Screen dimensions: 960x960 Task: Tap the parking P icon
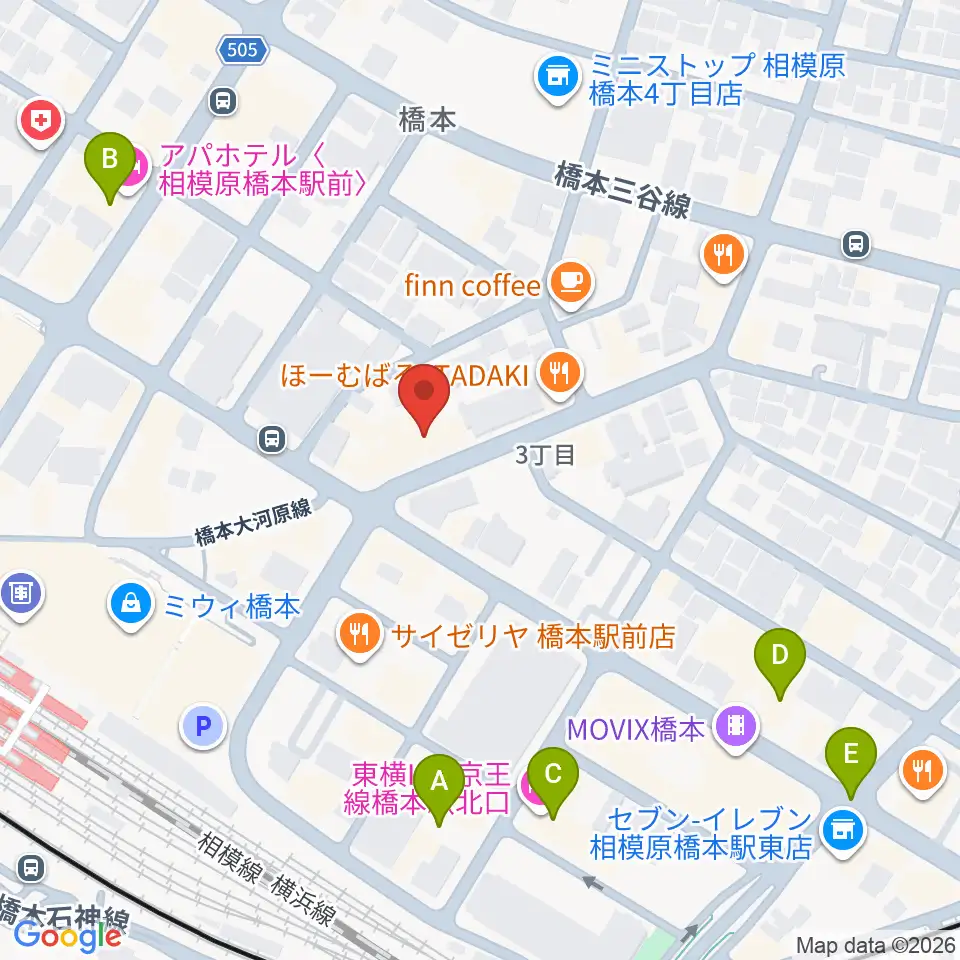[x=203, y=727]
